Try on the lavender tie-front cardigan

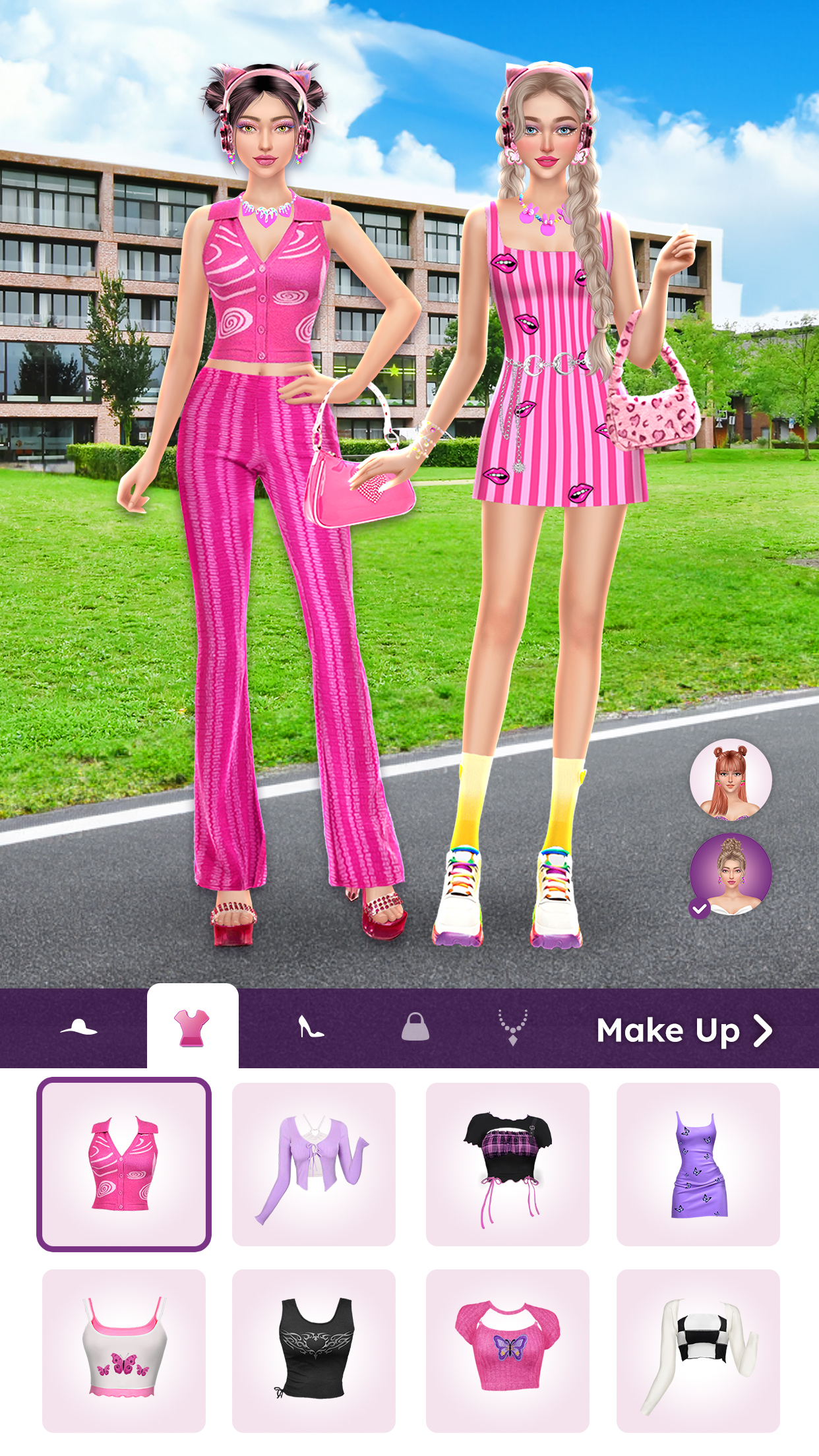(x=314, y=1164)
